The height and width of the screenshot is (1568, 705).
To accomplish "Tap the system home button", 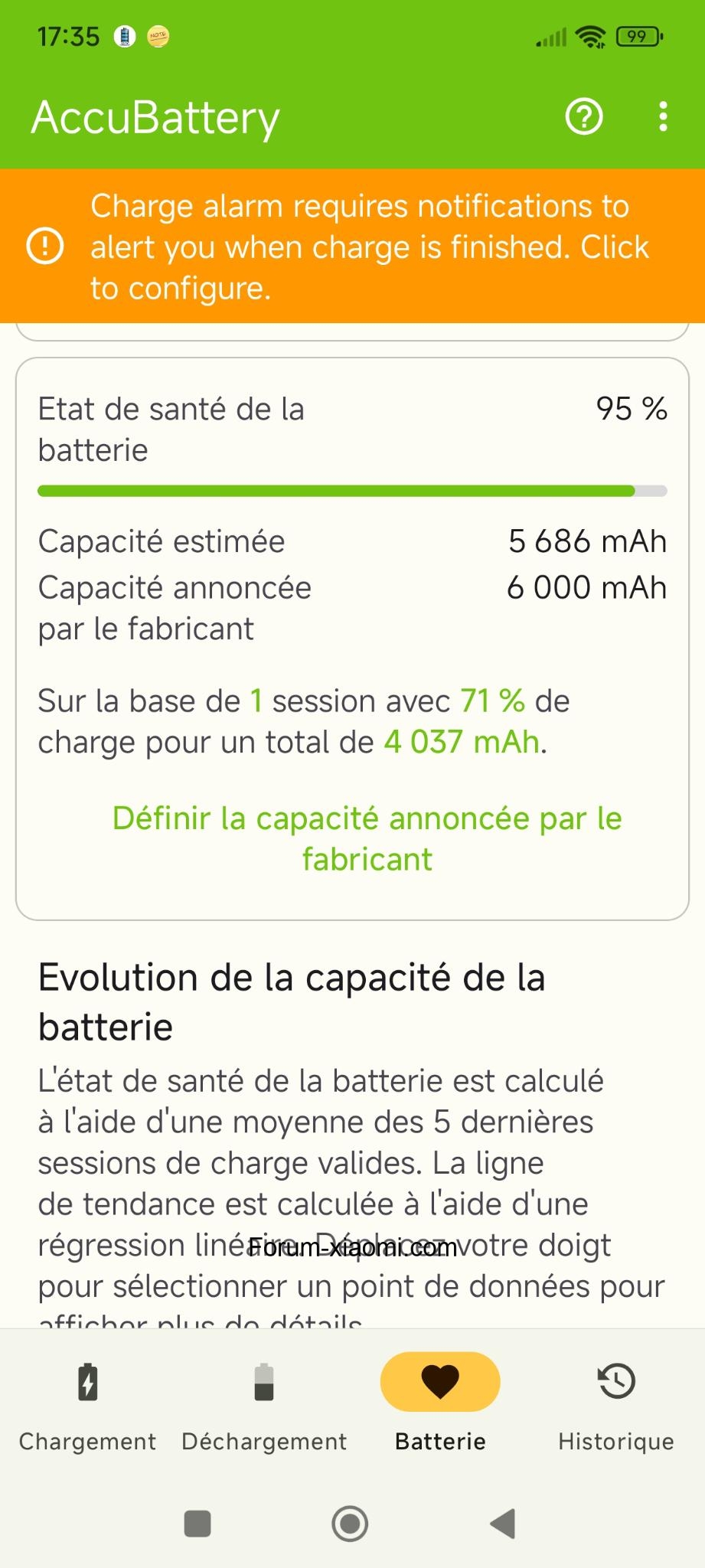I will click(350, 1524).
